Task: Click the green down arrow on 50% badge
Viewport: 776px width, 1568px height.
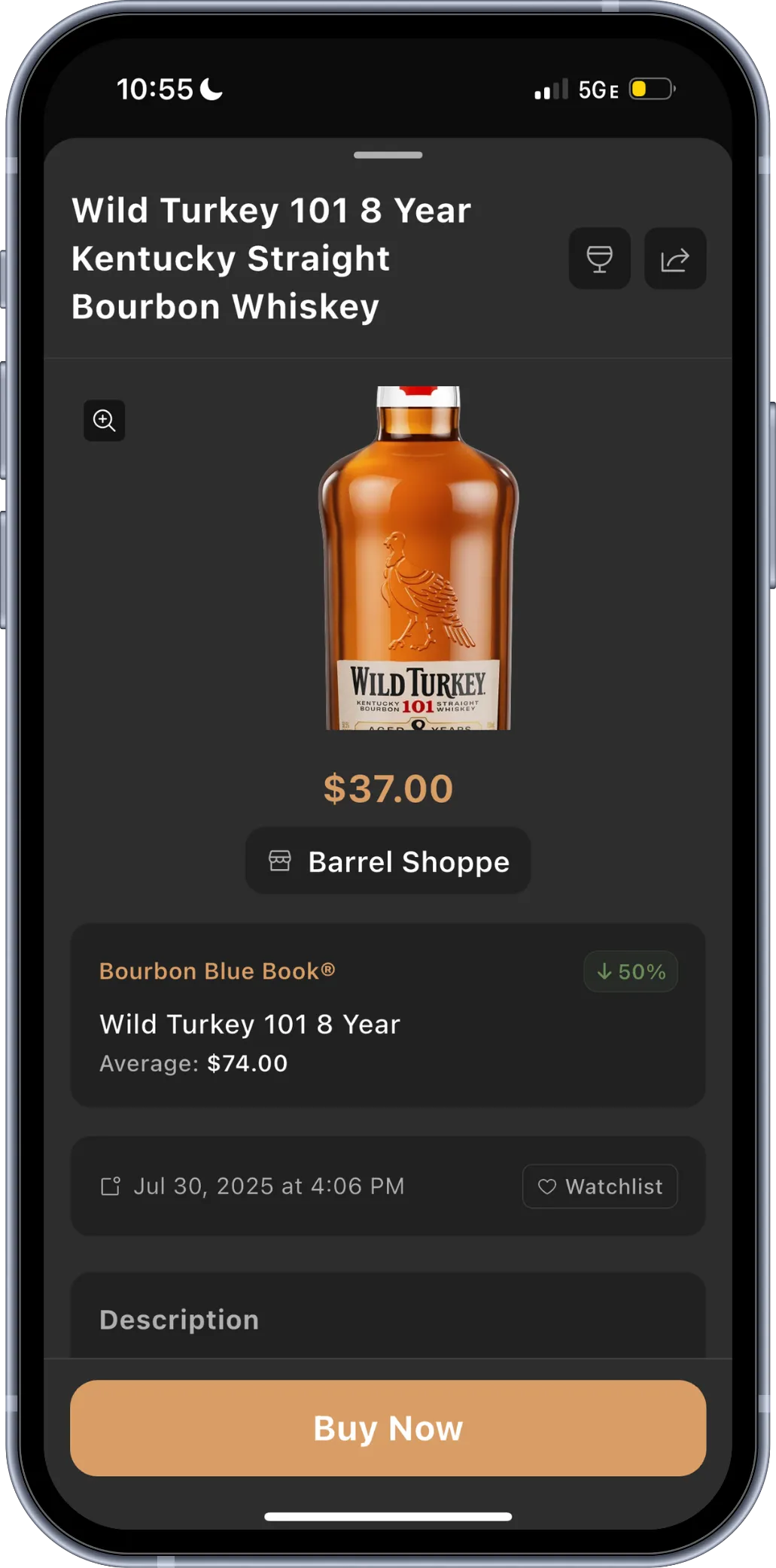Action: [604, 971]
